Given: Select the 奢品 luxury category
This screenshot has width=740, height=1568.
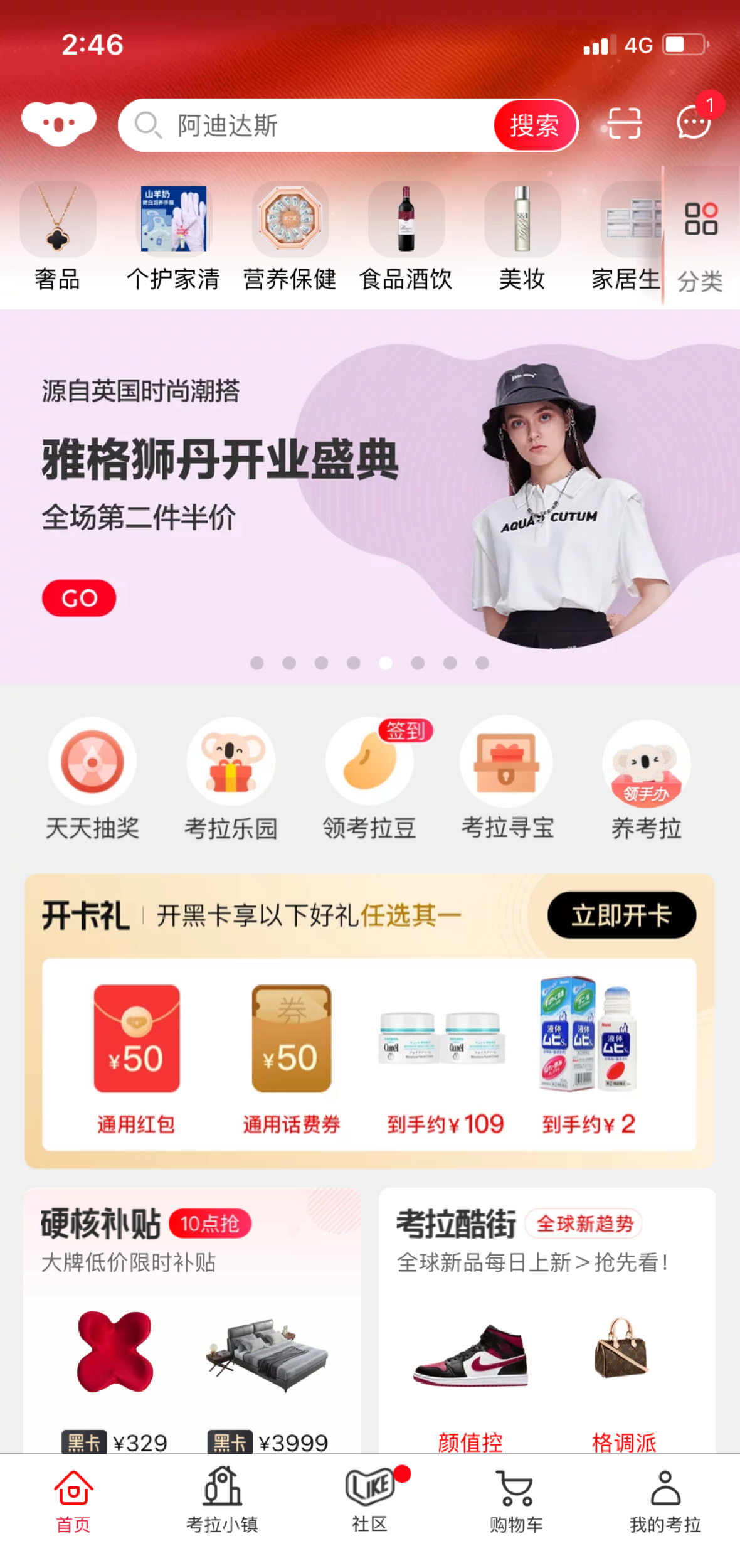Looking at the screenshot, I should [x=58, y=235].
